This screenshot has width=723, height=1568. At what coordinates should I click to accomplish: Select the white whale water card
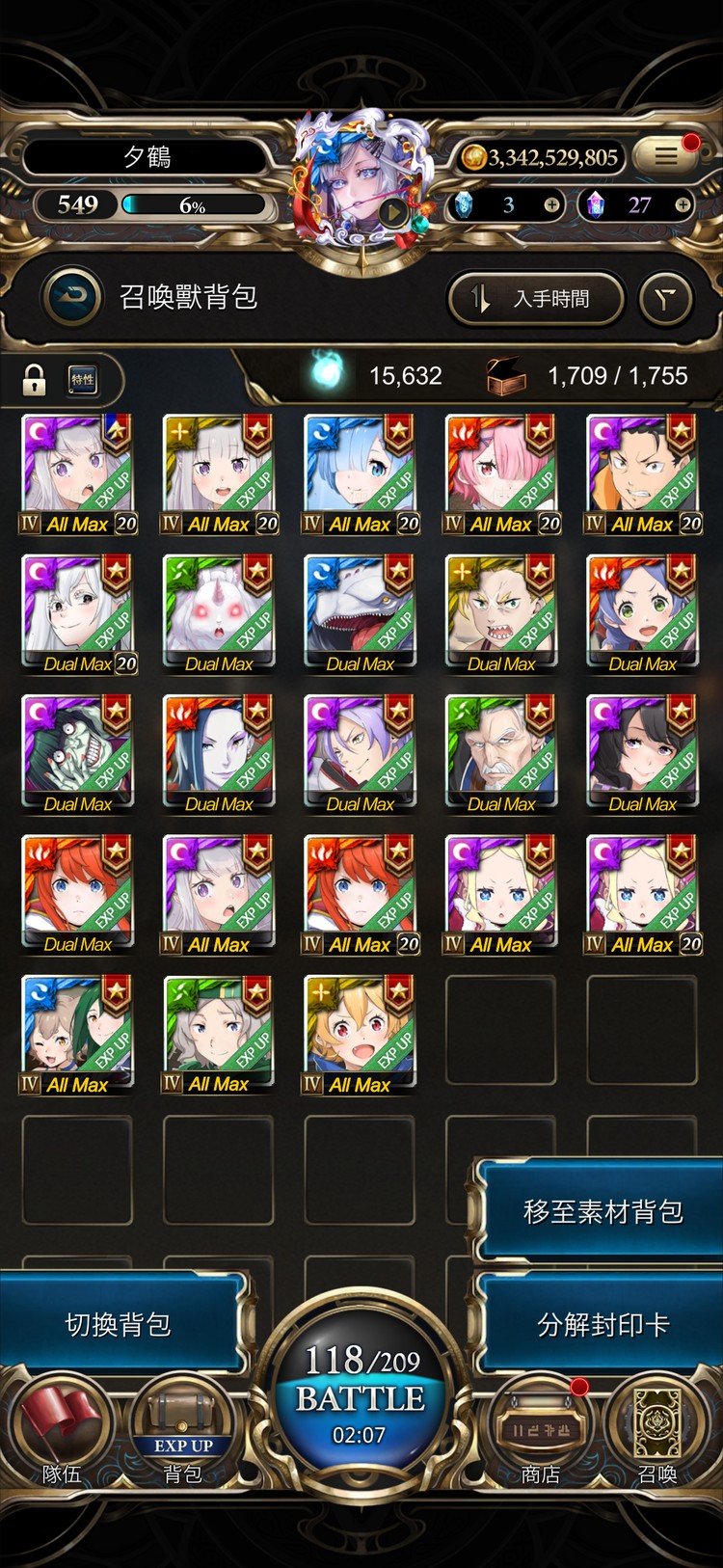pyautogui.click(x=360, y=611)
